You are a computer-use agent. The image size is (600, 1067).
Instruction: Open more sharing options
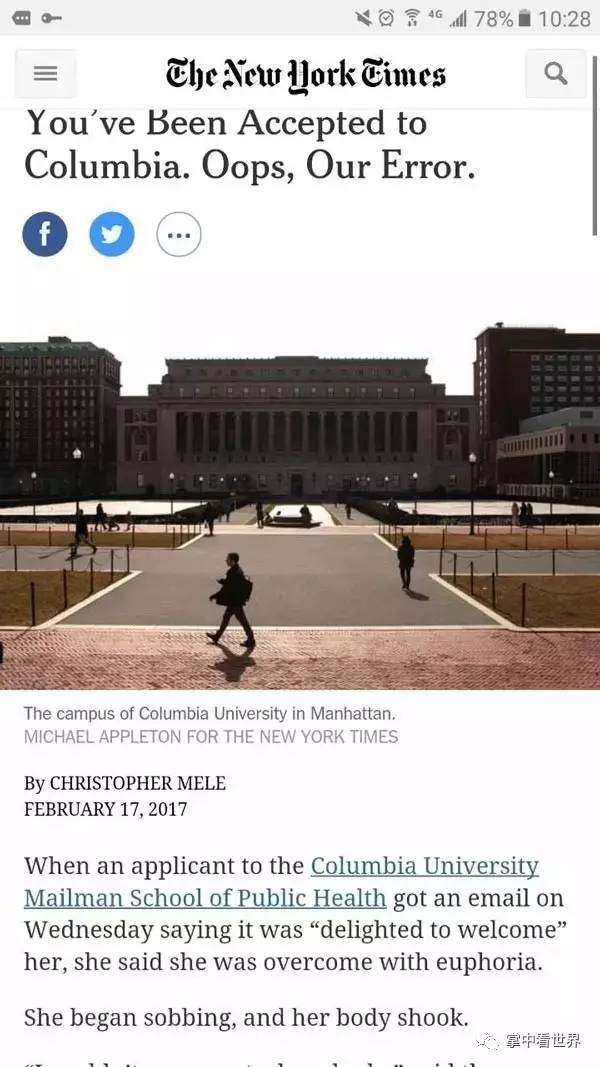coord(179,235)
